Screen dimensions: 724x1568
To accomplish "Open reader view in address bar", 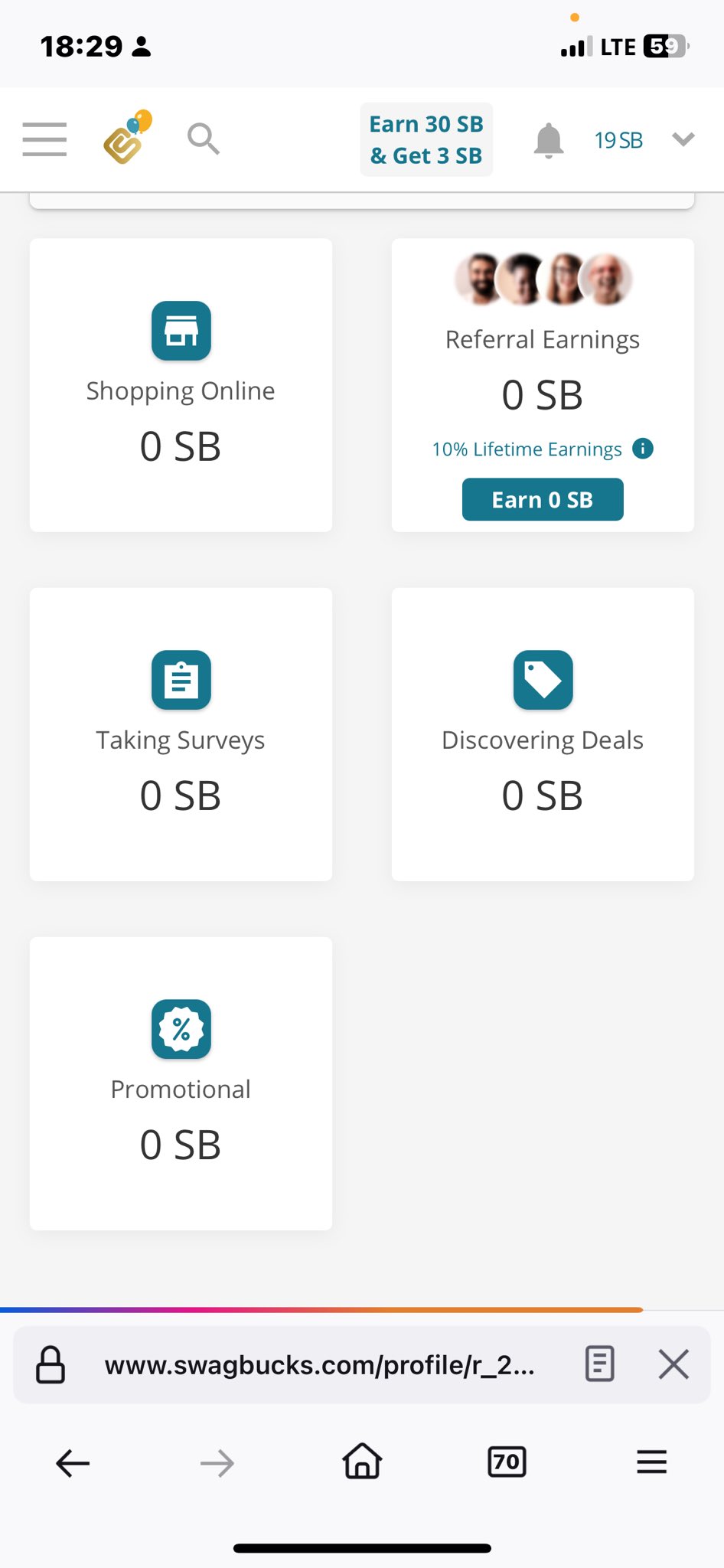I will [x=599, y=1364].
